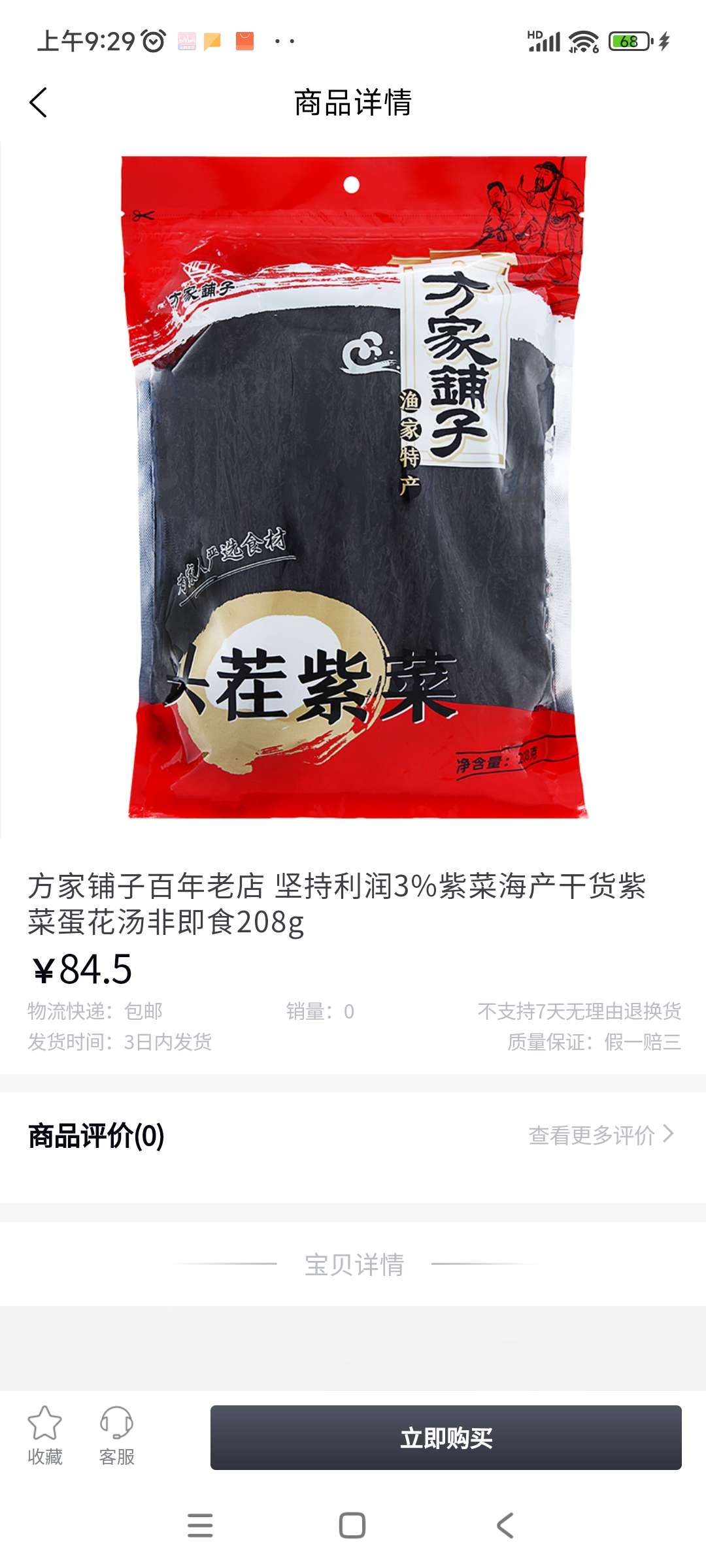The width and height of the screenshot is (706, 1568).
Task: Open 查看更多评价 reviews link
Action: pyautogui.click(x=600, y=1135)
